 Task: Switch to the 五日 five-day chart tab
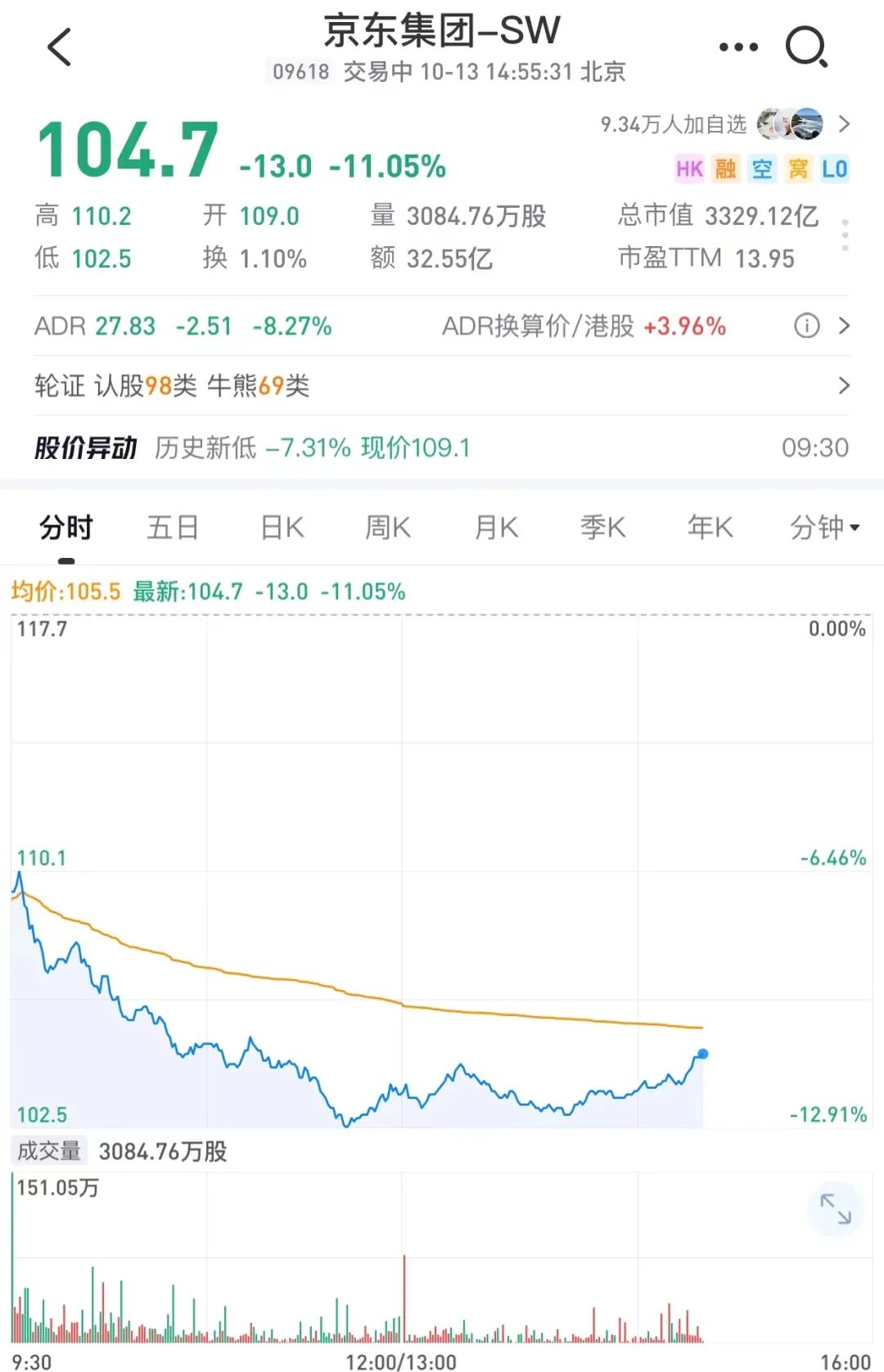click(x=172, y=528)
